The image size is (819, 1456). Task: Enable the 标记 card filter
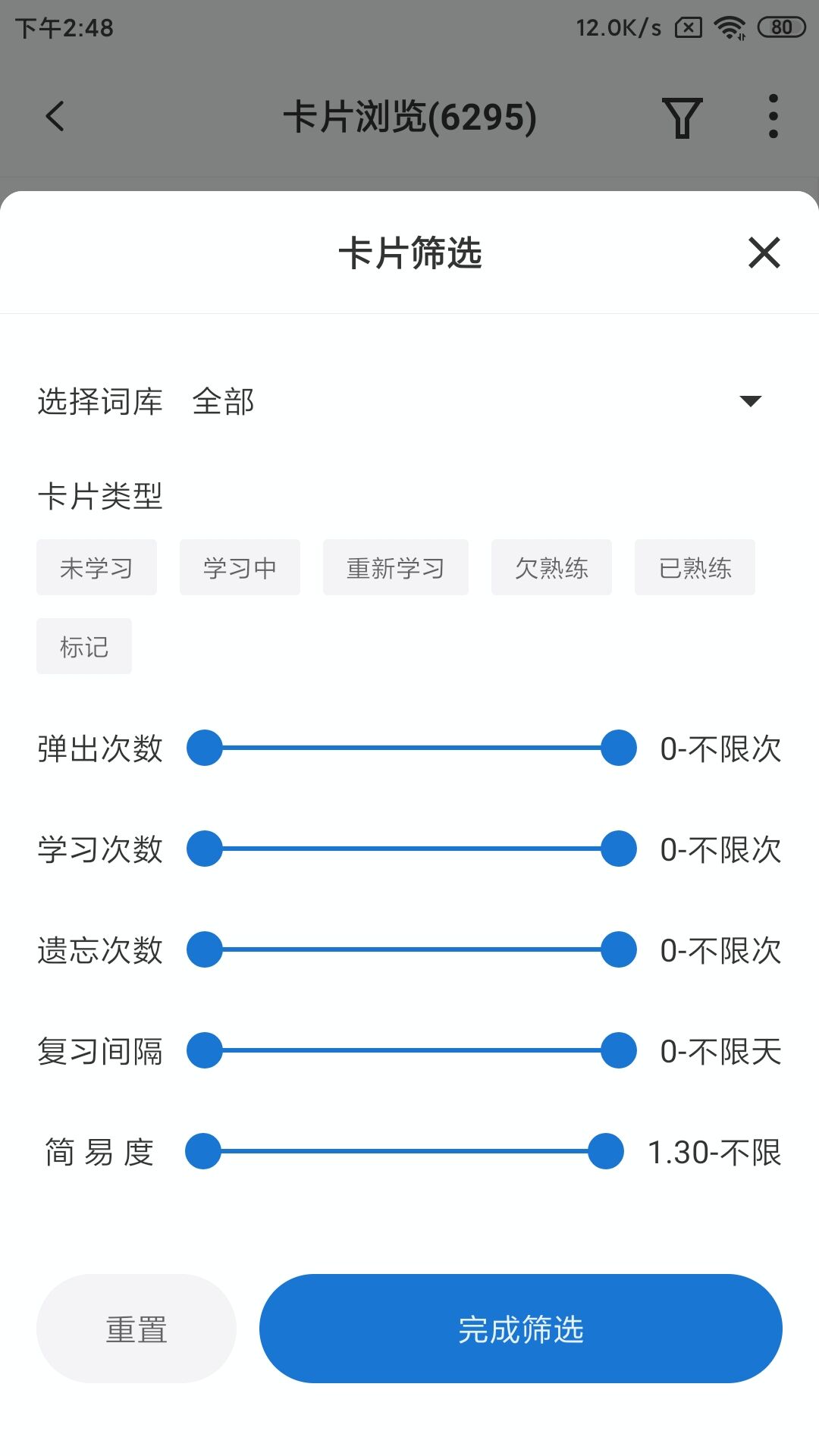pos(83,646)
